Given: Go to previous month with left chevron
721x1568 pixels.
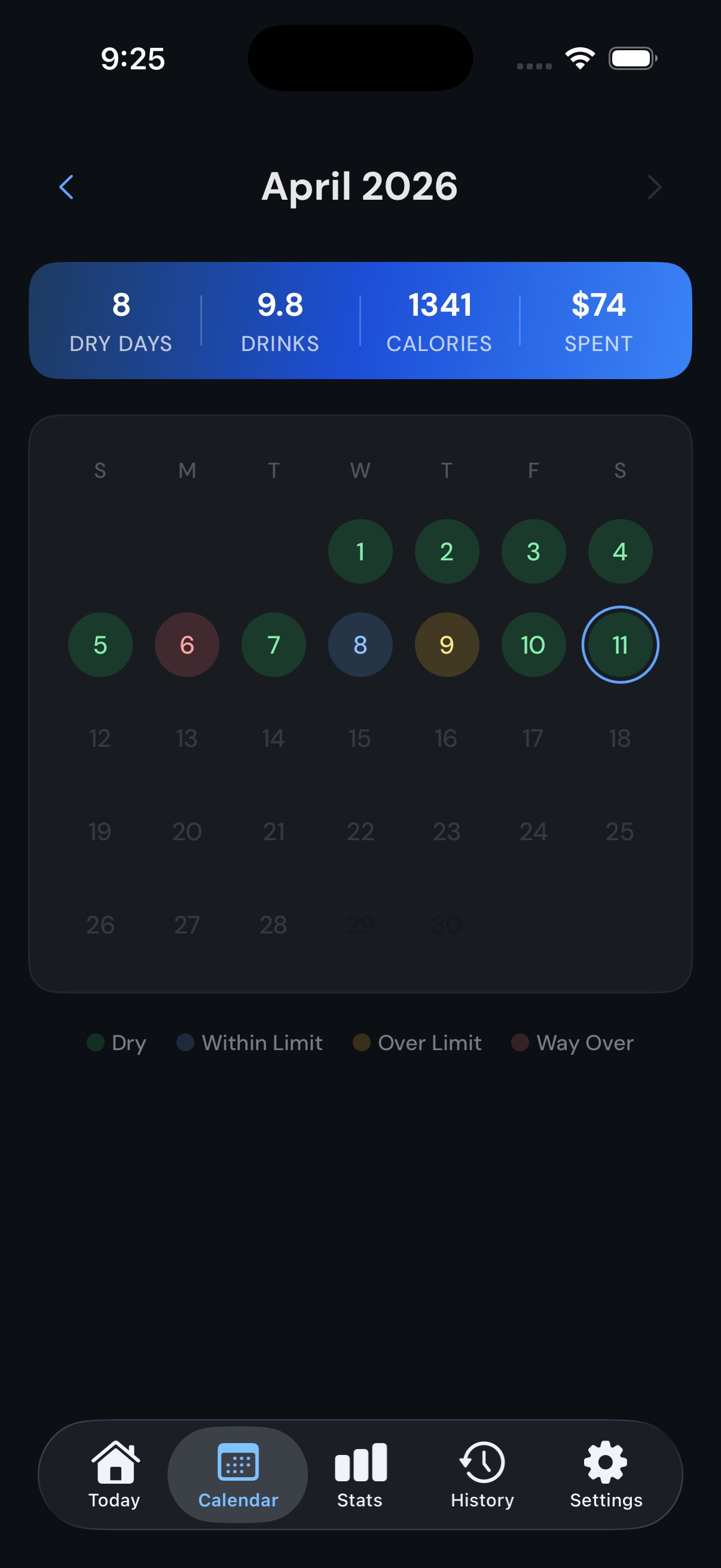Looking at the screenshot, I should coord(67,186).
